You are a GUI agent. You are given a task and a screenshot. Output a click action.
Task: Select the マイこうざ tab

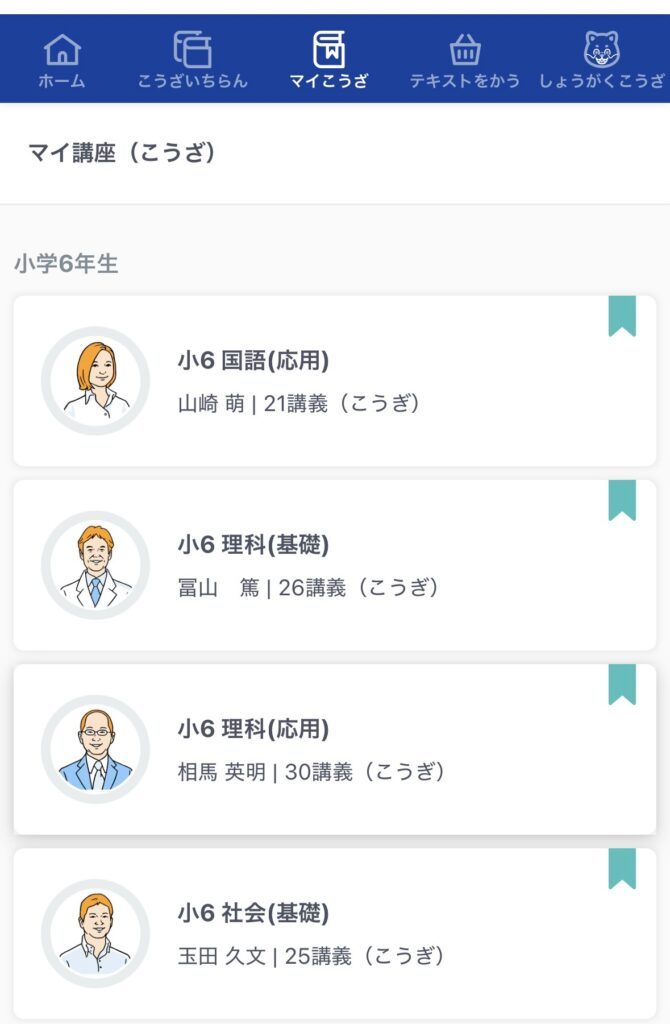[328, 60]
